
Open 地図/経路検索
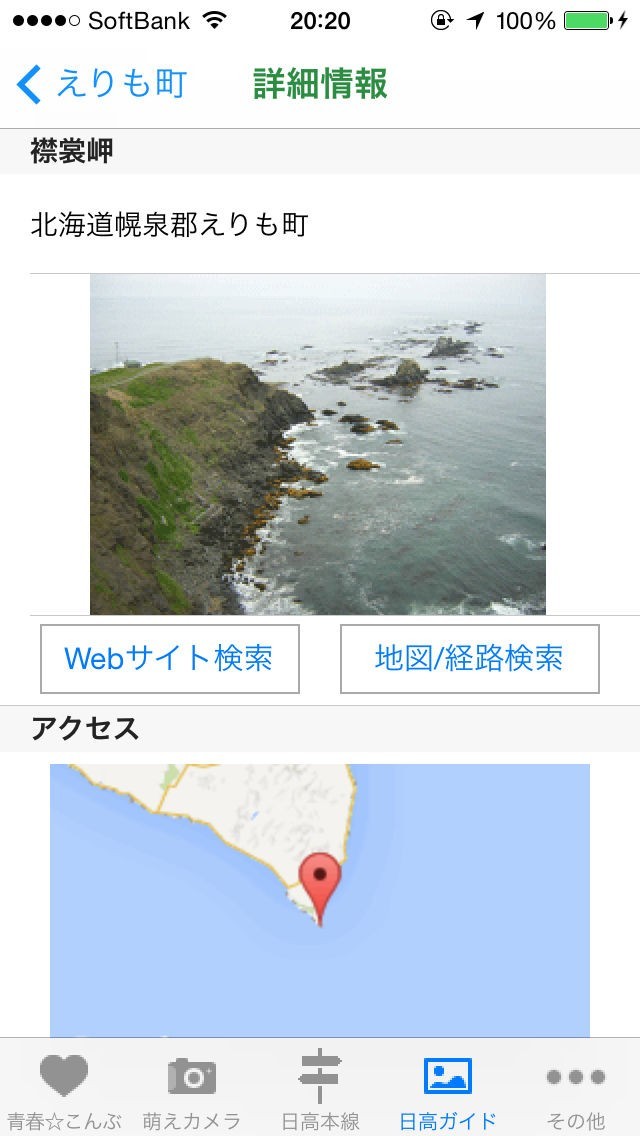pyautogui.click(x=469, y=659)
